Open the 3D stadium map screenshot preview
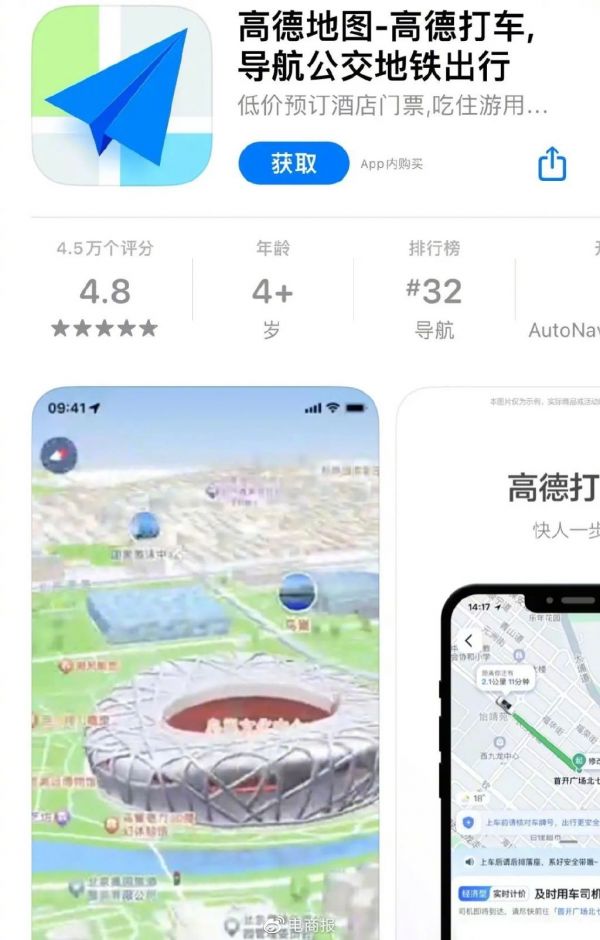The image size is (600, 940). pyautogui.click(x=205, y=660)
